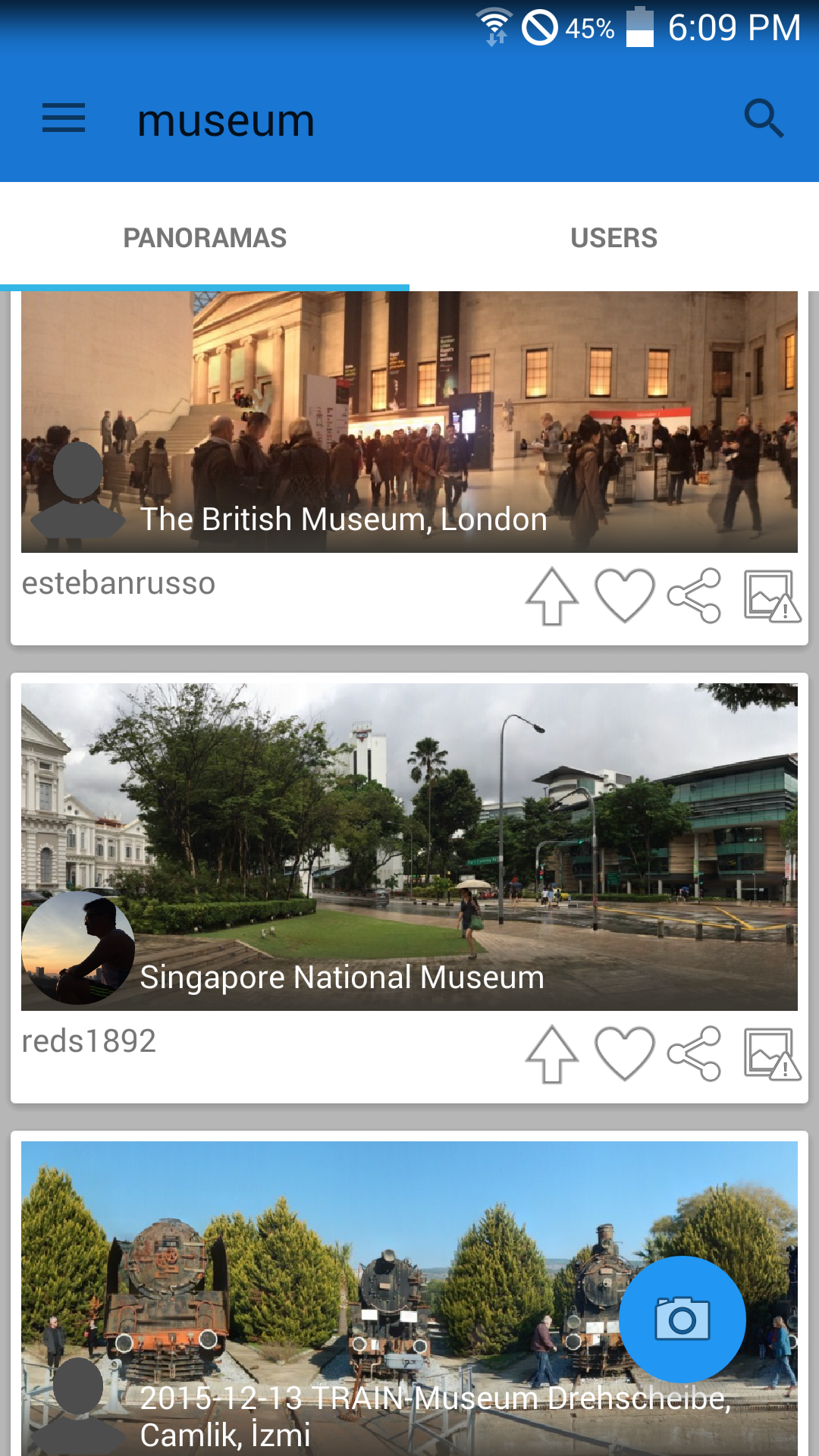This screenshot has width=819, height=1456.
Task: Report the Singapore National Museum image
Action: 771,1054
